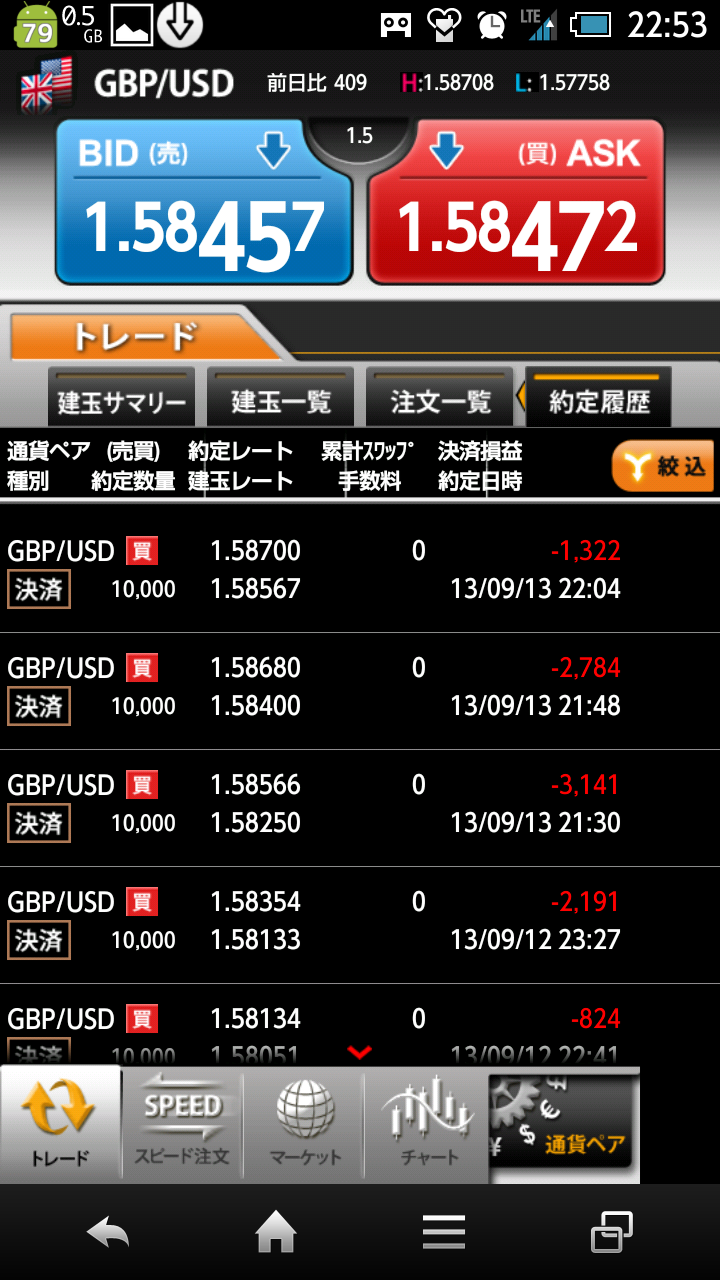
Task: Select the トレード bottom navigation item
Action: point(61,1125)
